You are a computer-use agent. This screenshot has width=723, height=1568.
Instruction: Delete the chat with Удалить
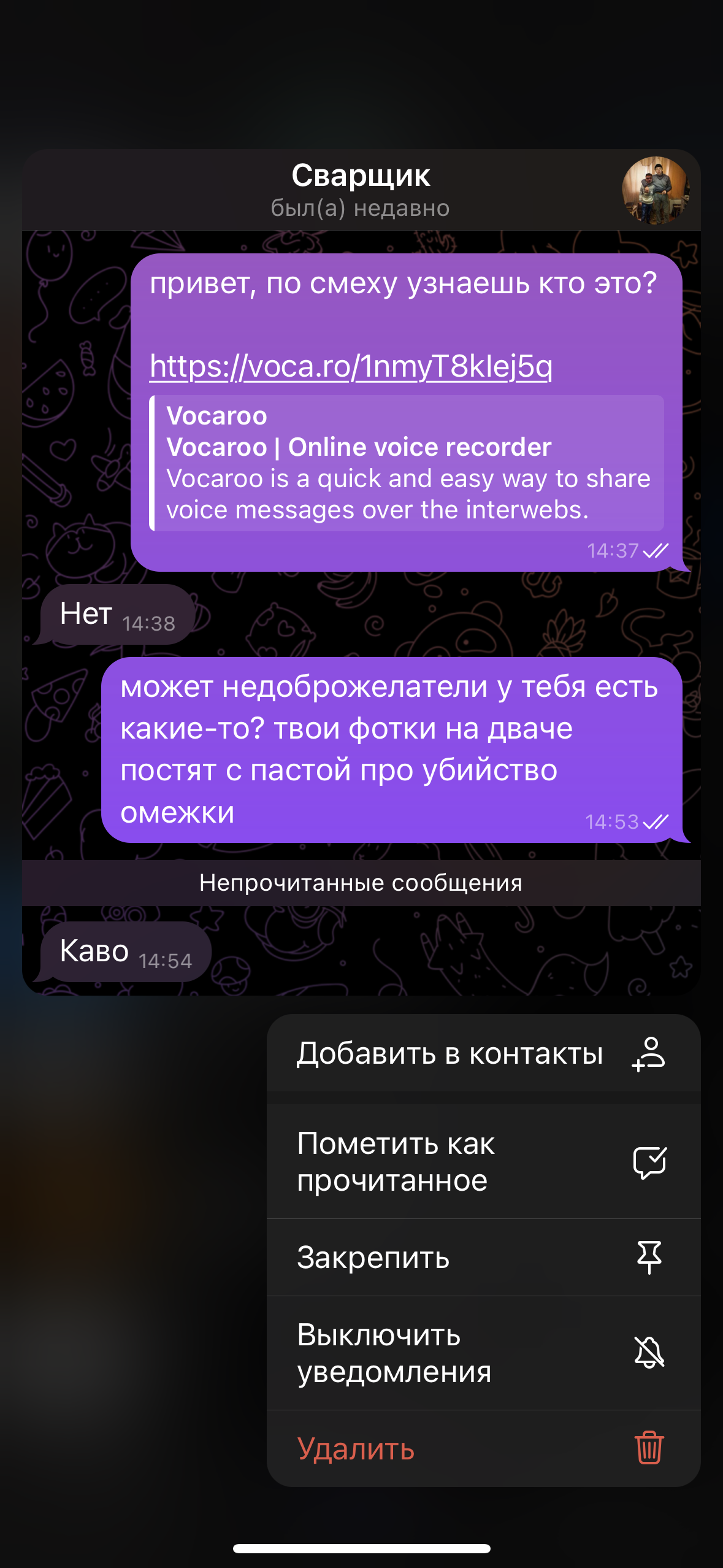point(483,1448)
